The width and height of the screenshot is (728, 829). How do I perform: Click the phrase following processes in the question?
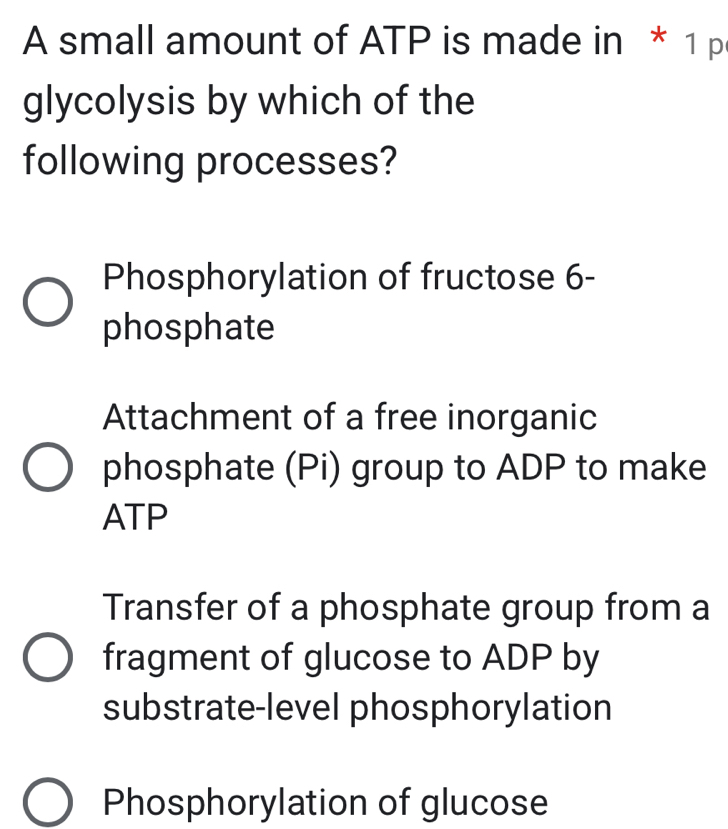210,158
